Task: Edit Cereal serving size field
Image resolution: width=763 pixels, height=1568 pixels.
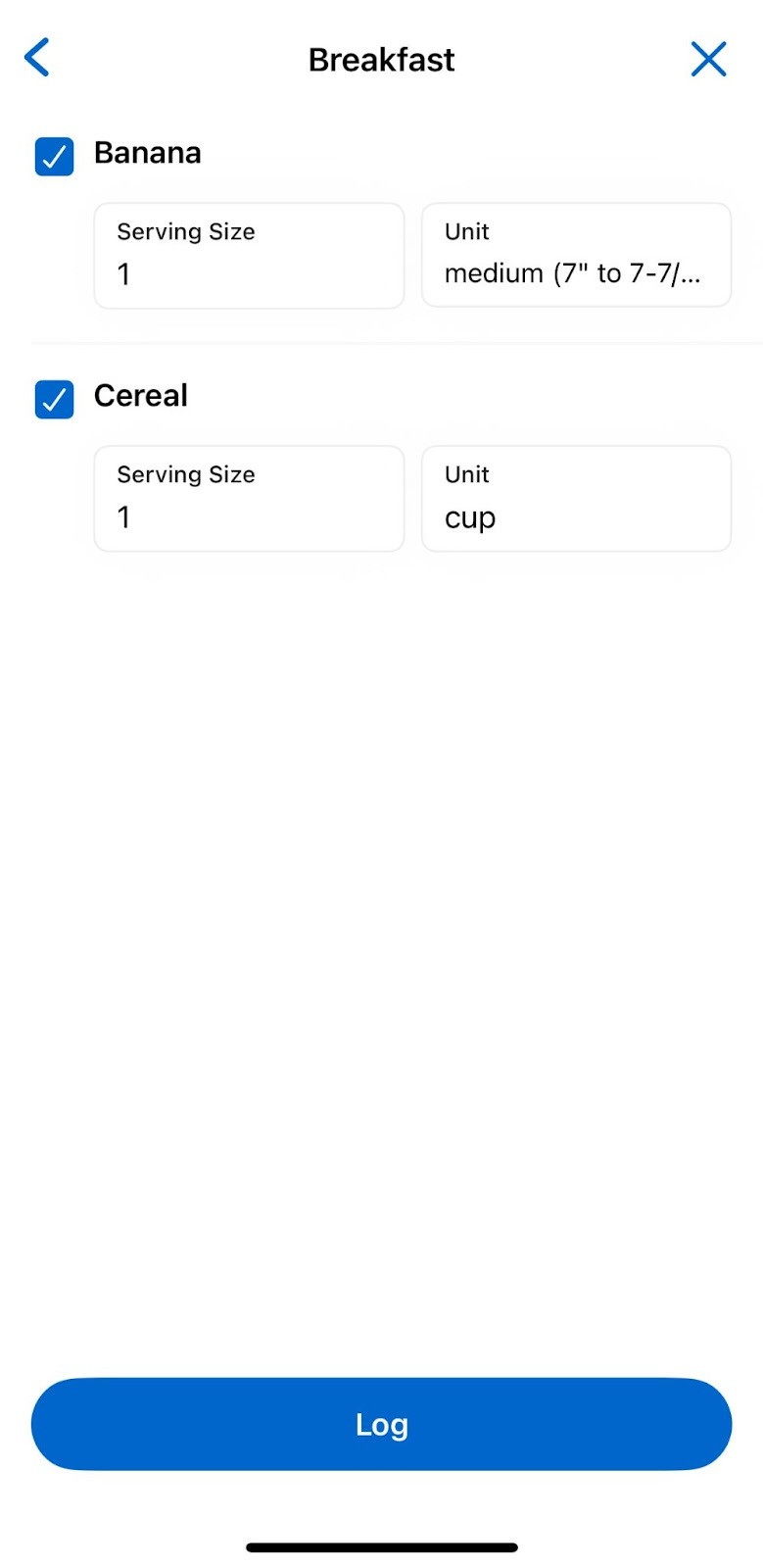Action: (x=249, y=499)
